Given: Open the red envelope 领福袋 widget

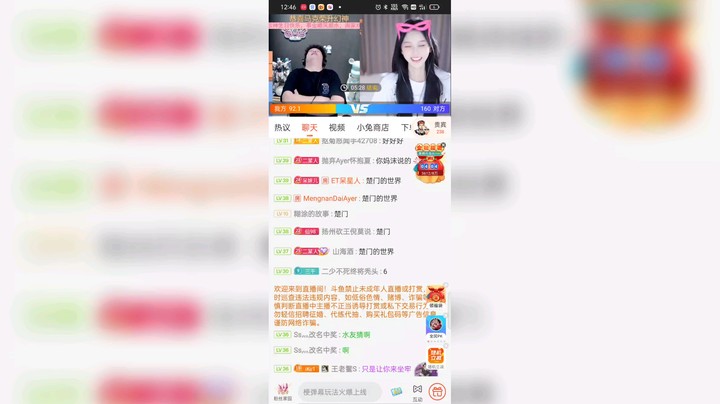Looking at the screenshot, I should click(x=436, y=297).
